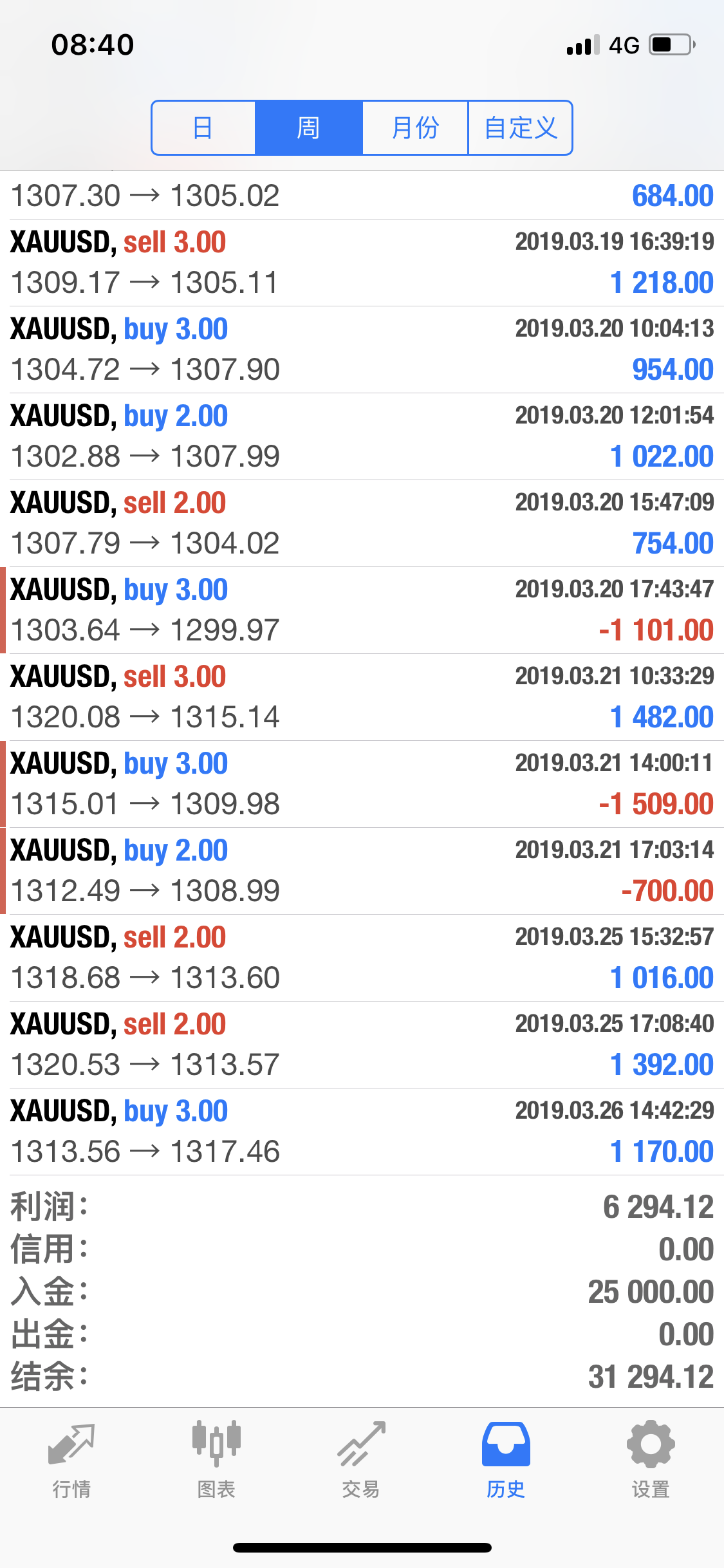The image size is (724, 1568).
Task: Expand the sell 3.00 trade from 2019.03.19 16:39:19
Action: pos(362,263)
